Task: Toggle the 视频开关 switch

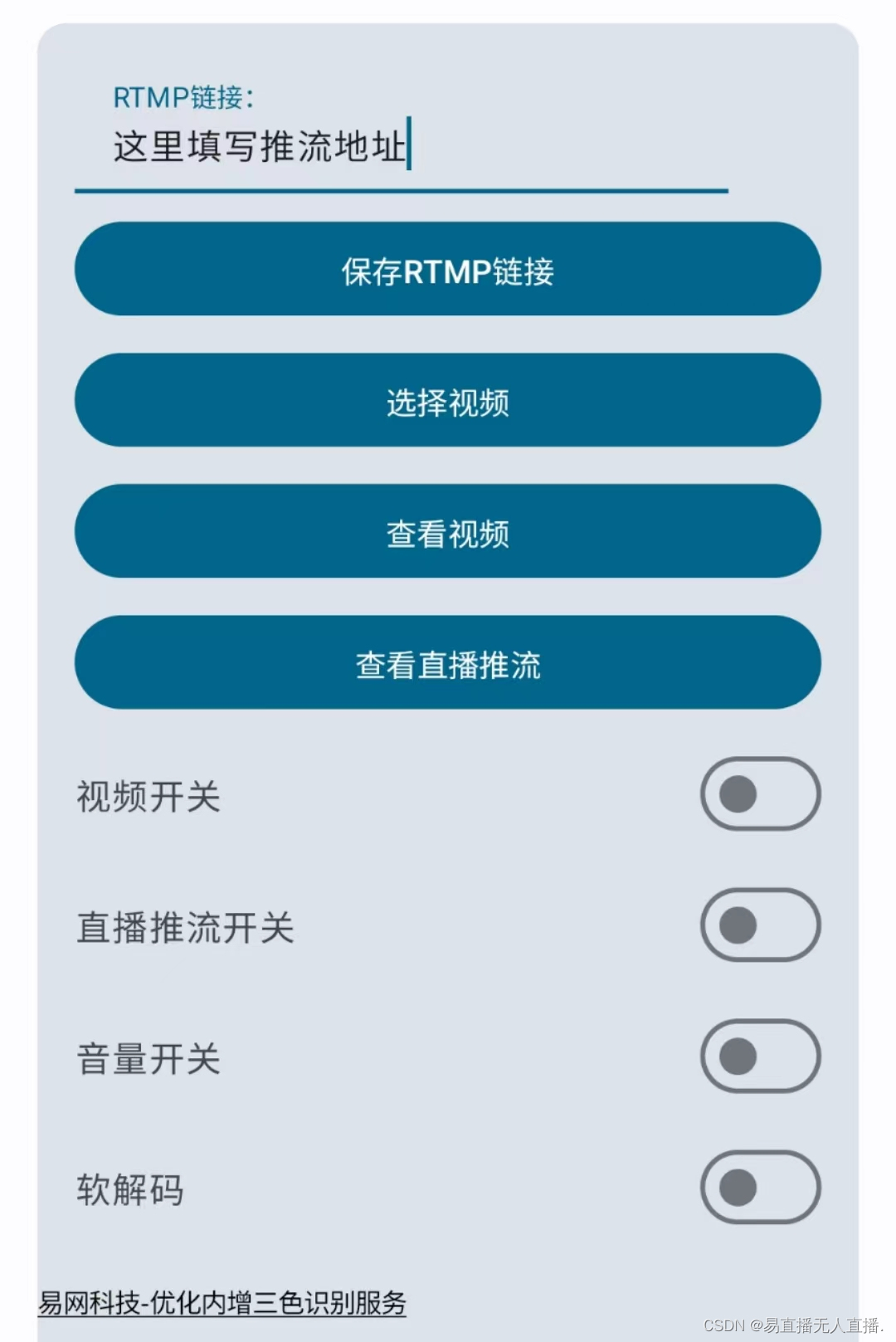Action: tap(760, 793)
